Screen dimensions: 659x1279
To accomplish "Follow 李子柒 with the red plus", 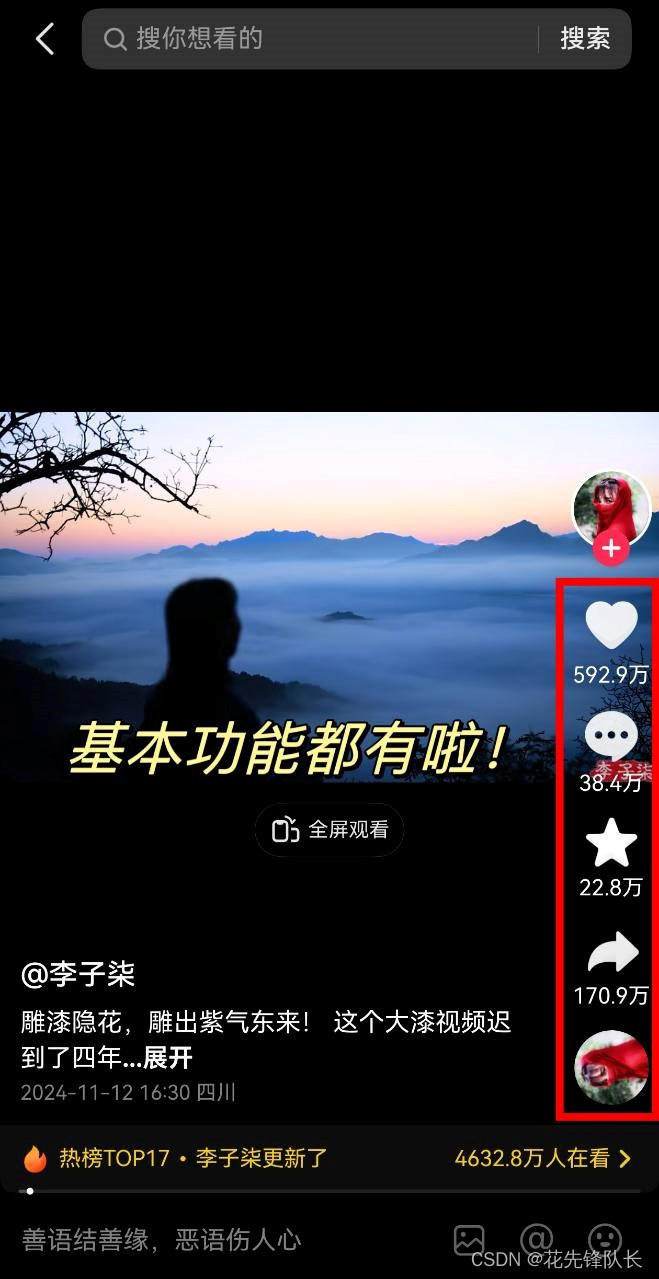I will point(611,549).
